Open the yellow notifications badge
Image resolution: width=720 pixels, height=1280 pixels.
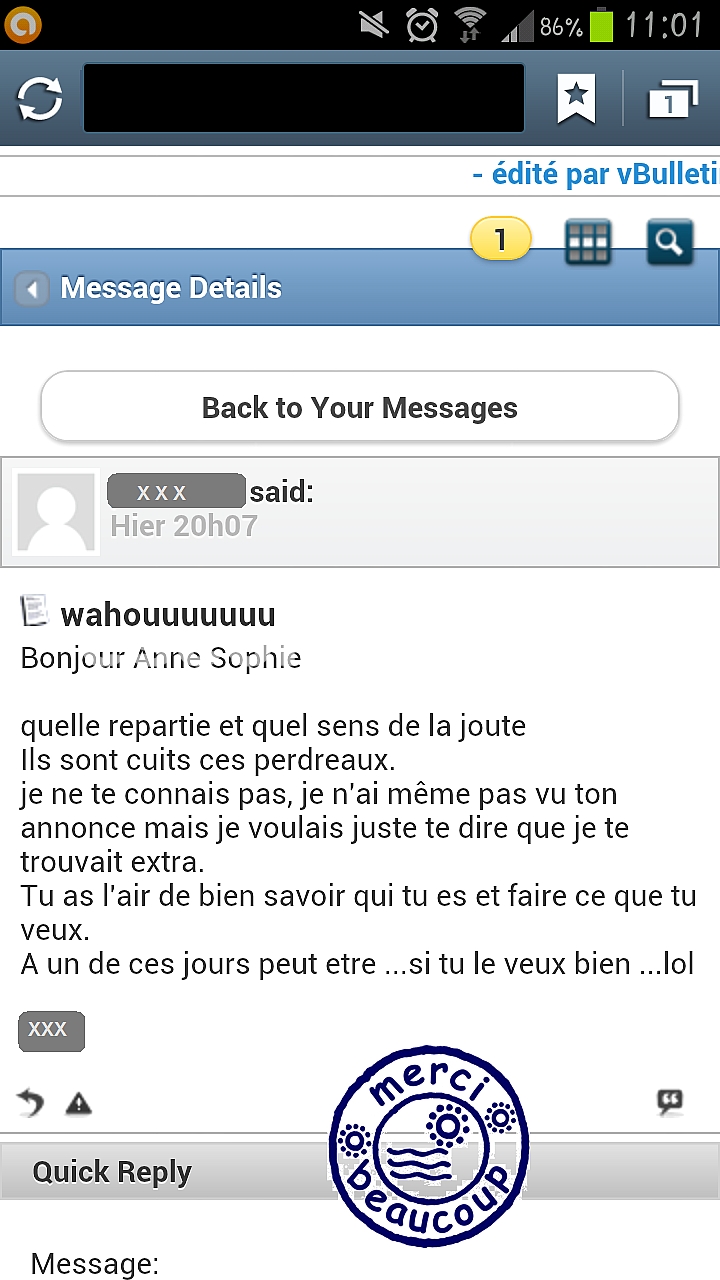point(501,239)
